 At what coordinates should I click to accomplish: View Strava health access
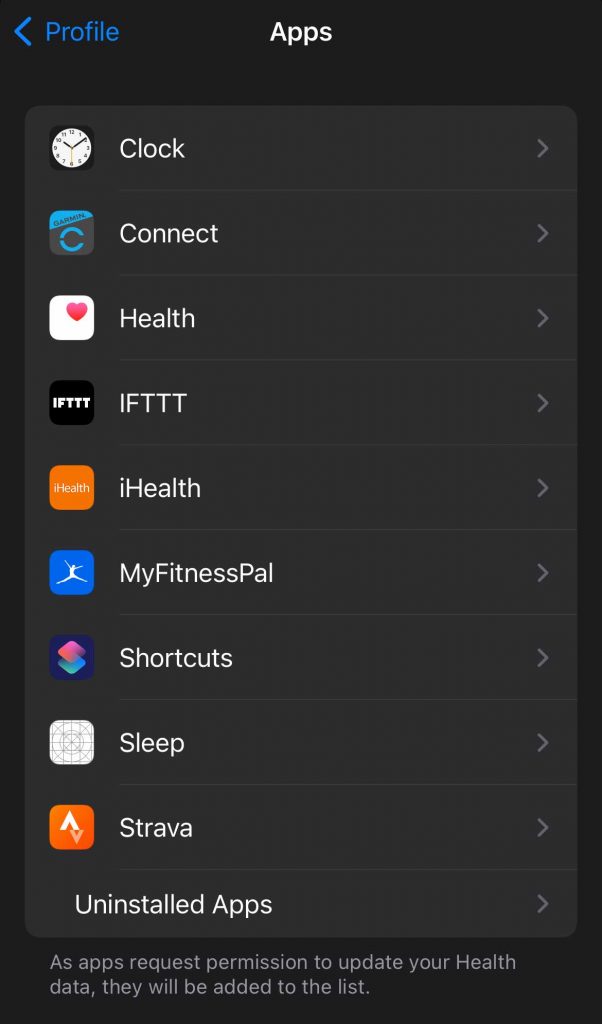[300, 828]
